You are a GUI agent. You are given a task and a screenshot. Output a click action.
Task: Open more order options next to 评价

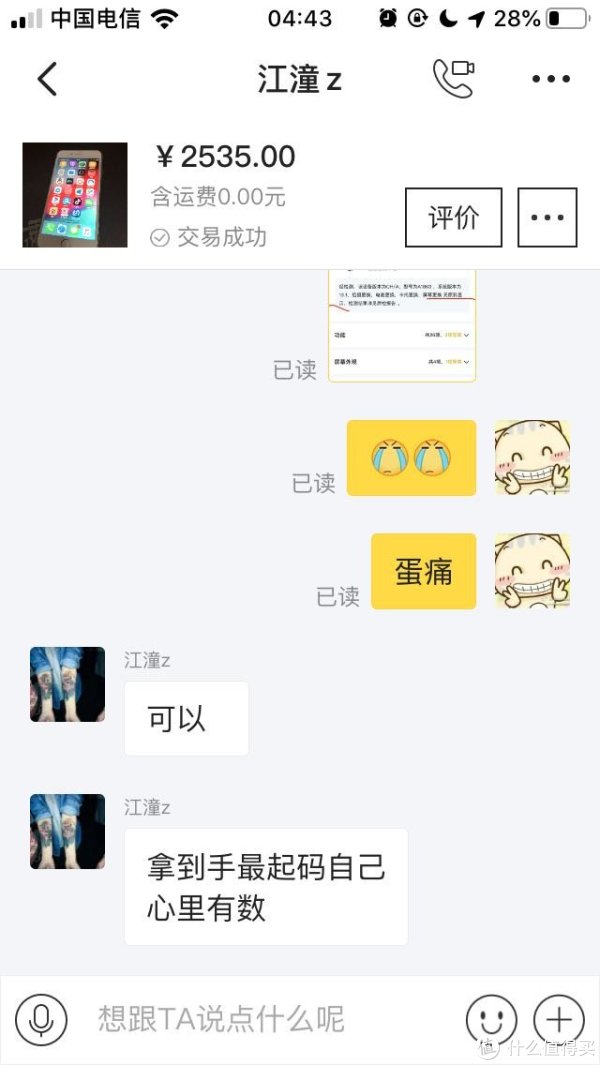547,217
